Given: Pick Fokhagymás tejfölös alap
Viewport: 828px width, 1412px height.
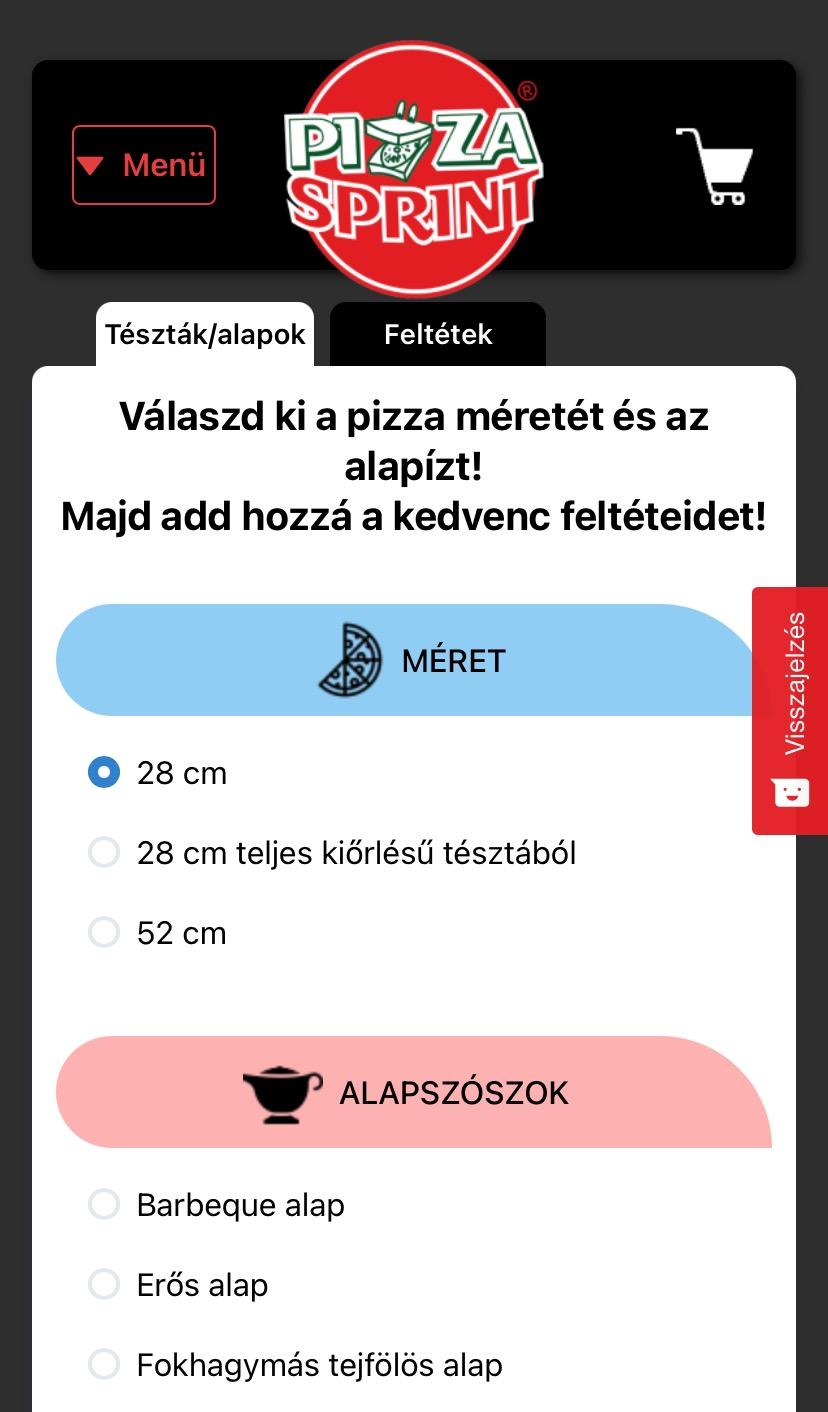Looking at the screenshot, I should point(296,1365).
